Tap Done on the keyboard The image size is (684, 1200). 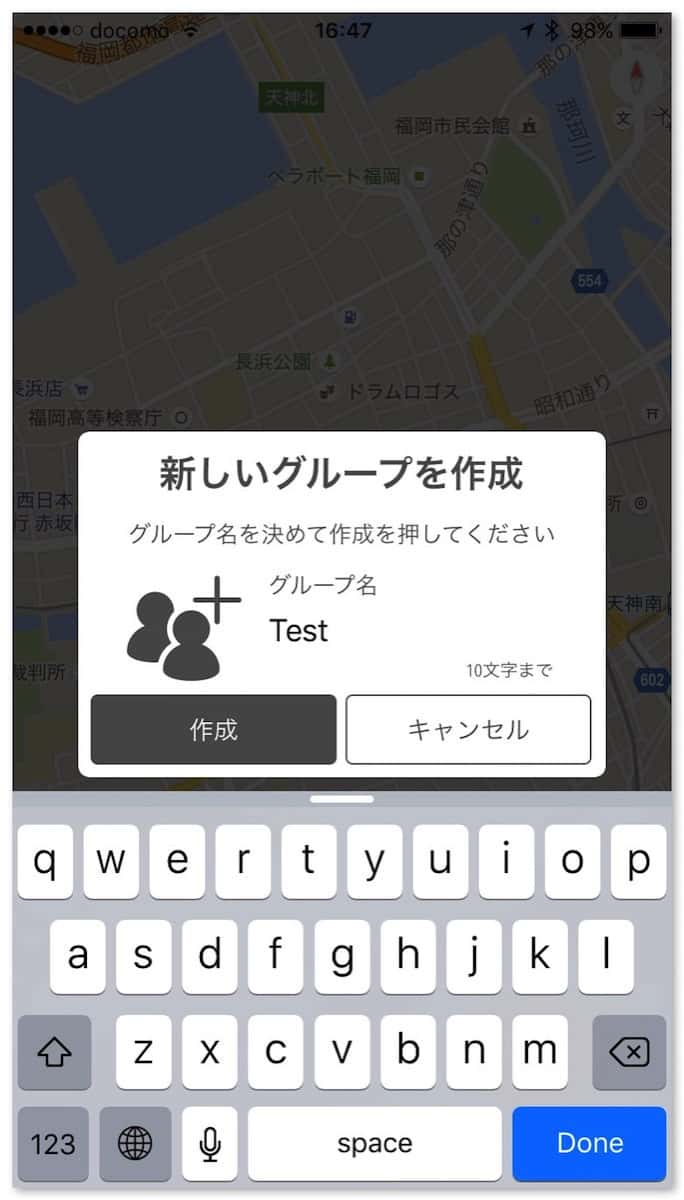click(x=589, y=1144)
